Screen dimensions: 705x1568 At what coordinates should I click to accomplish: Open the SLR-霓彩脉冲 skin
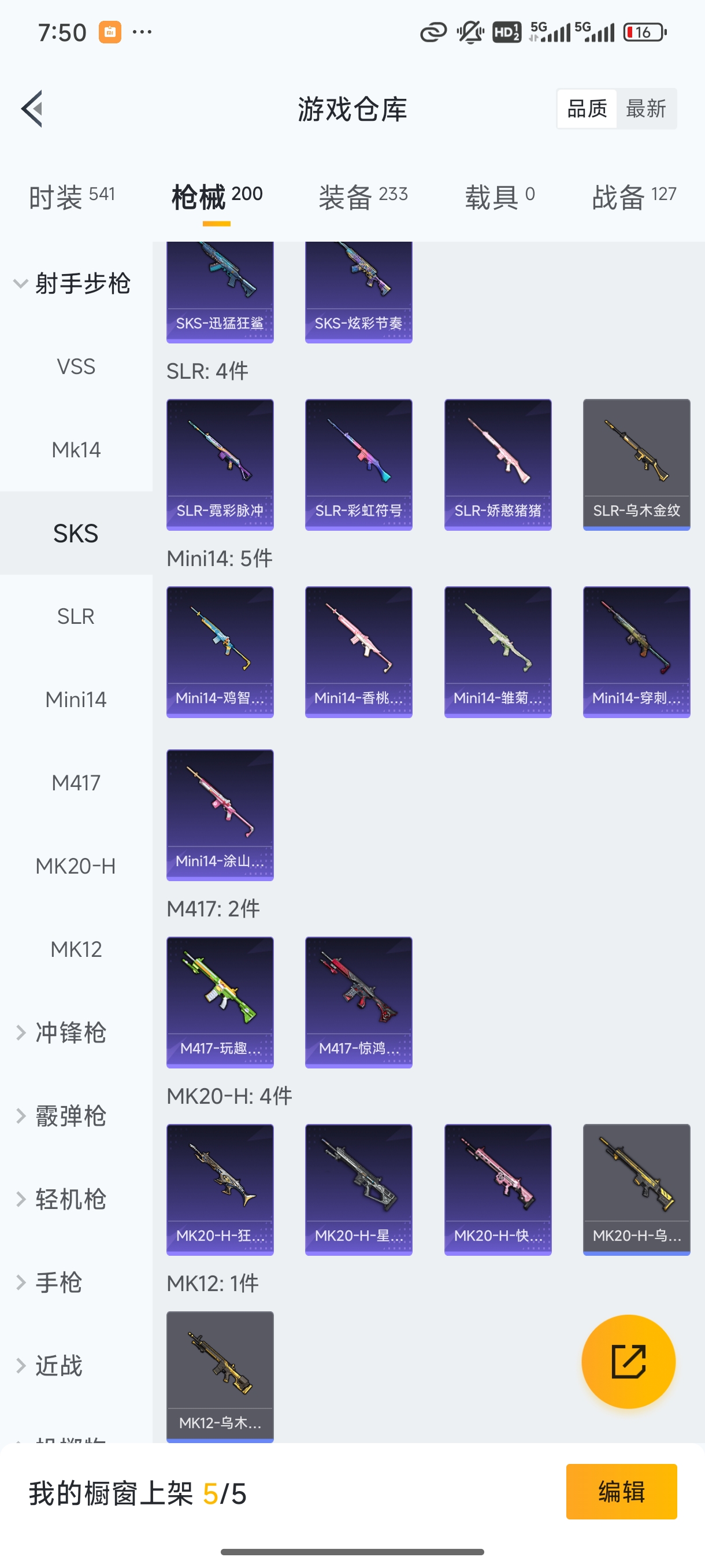(x=220, y=464)
